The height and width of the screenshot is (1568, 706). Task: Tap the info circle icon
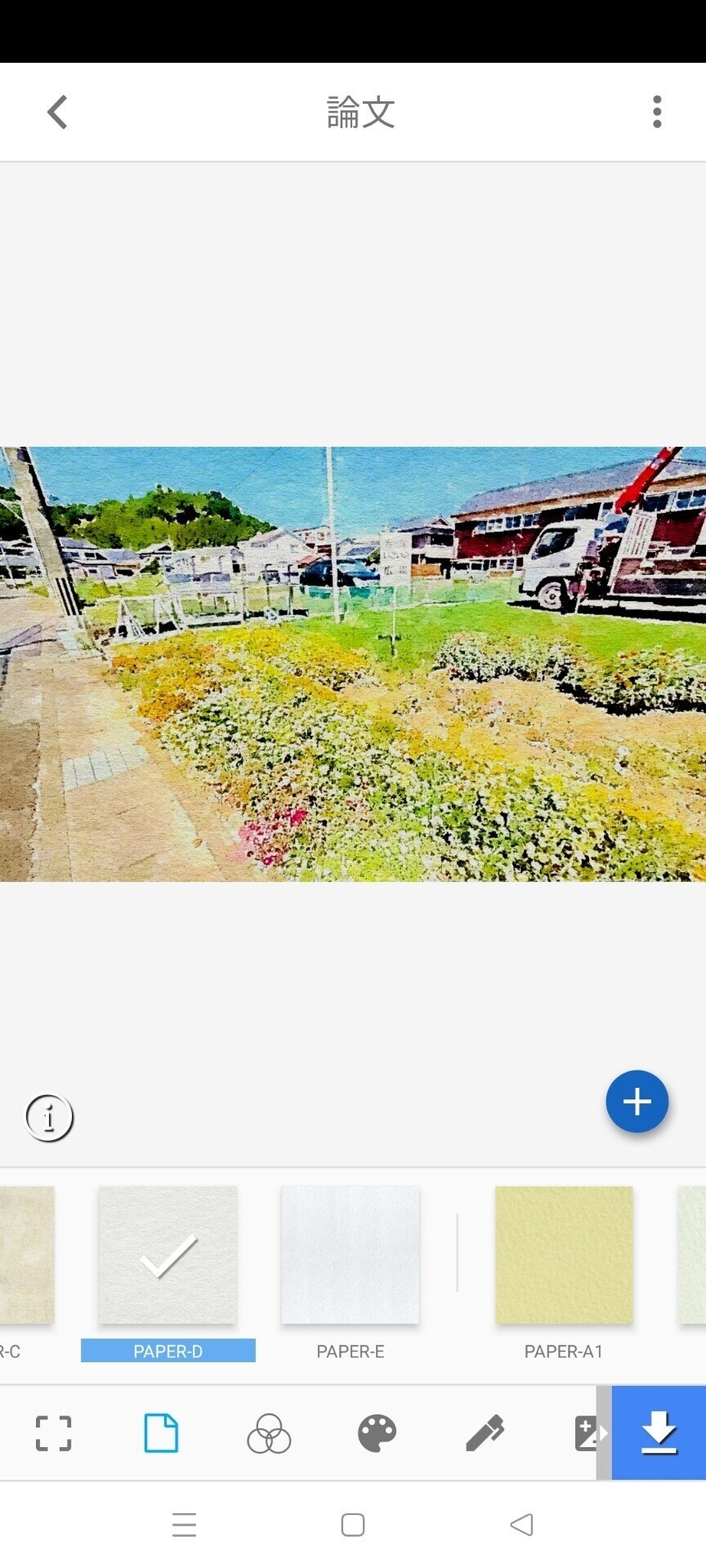click(x=49, y=1116)
